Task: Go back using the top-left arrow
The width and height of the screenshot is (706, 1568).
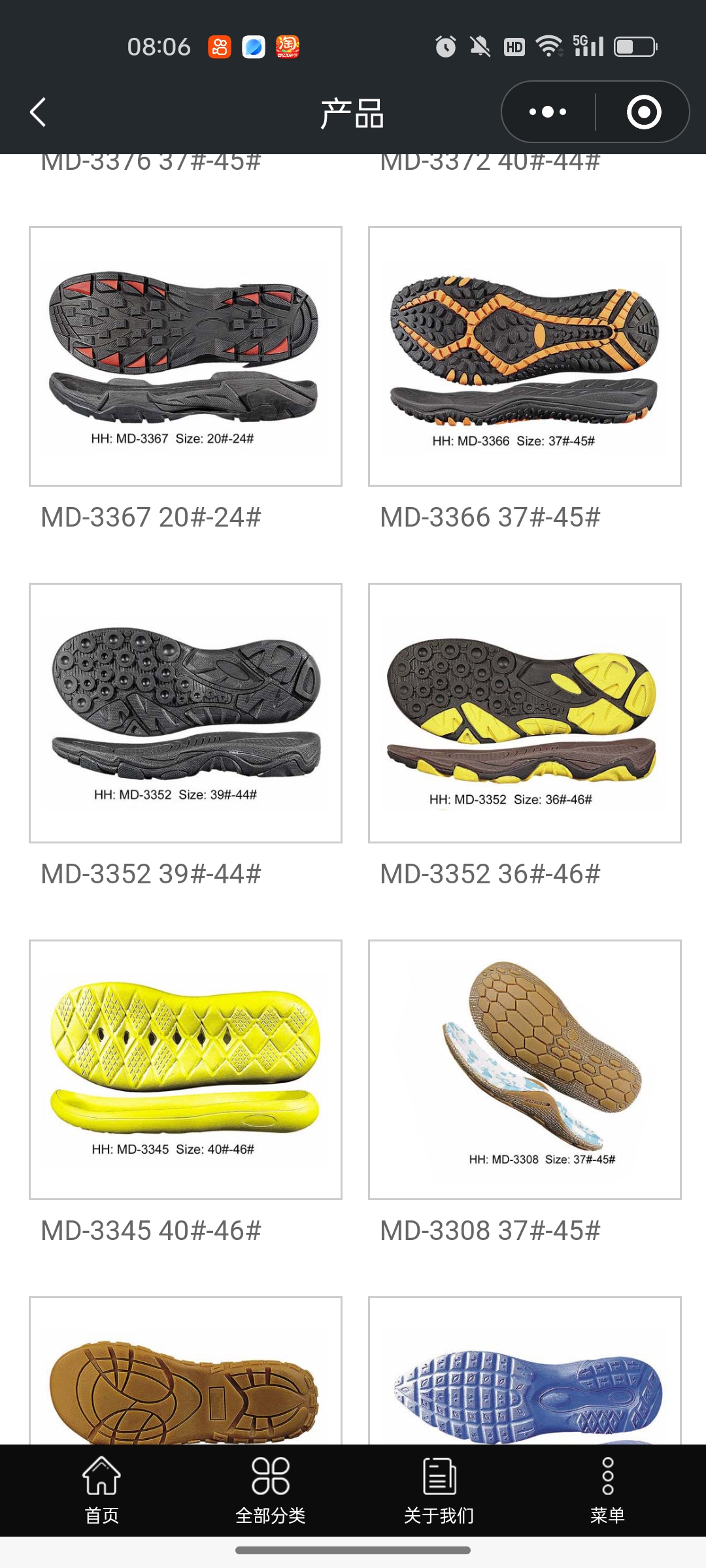Action: pyautogui.click(x=39, y=112)
